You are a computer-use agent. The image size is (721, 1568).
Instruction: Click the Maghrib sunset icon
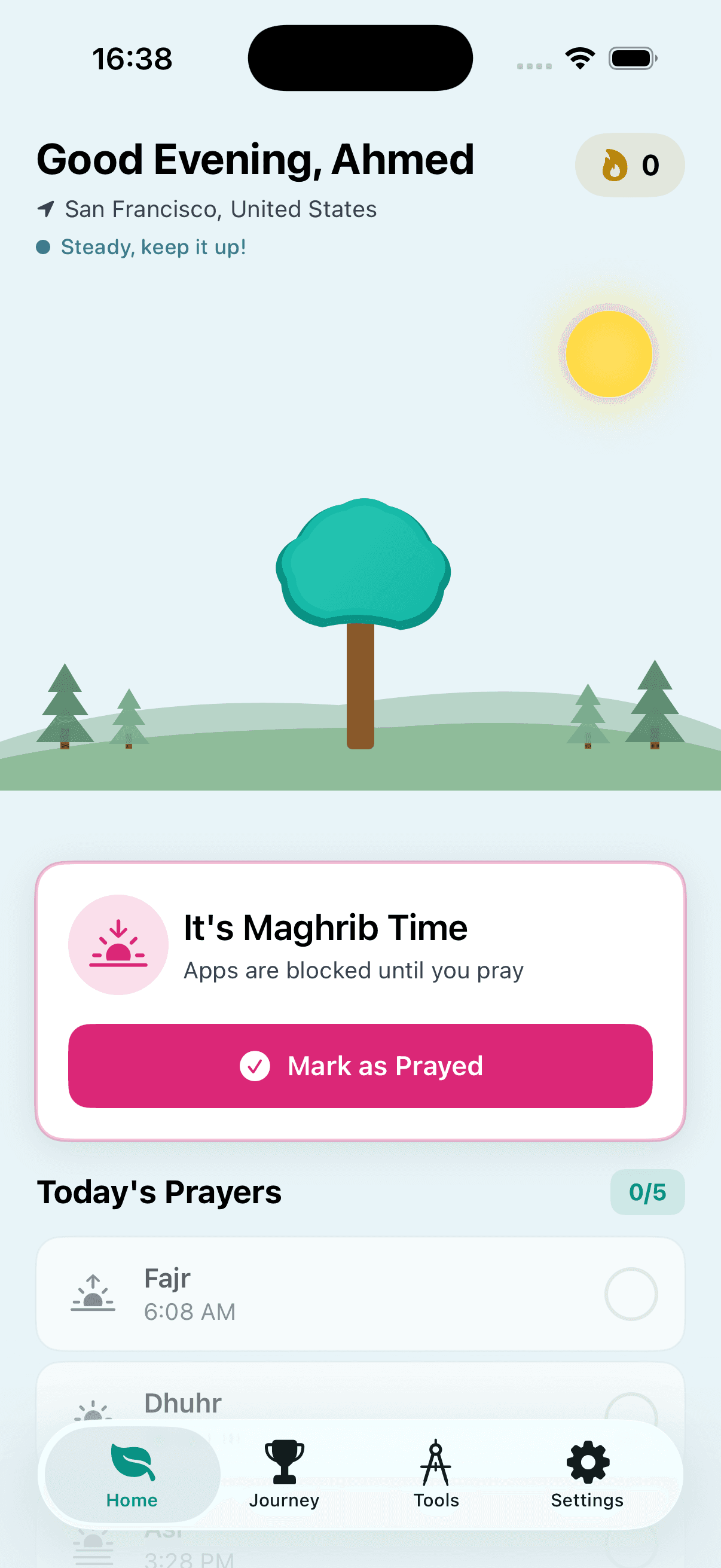(118, 944)
